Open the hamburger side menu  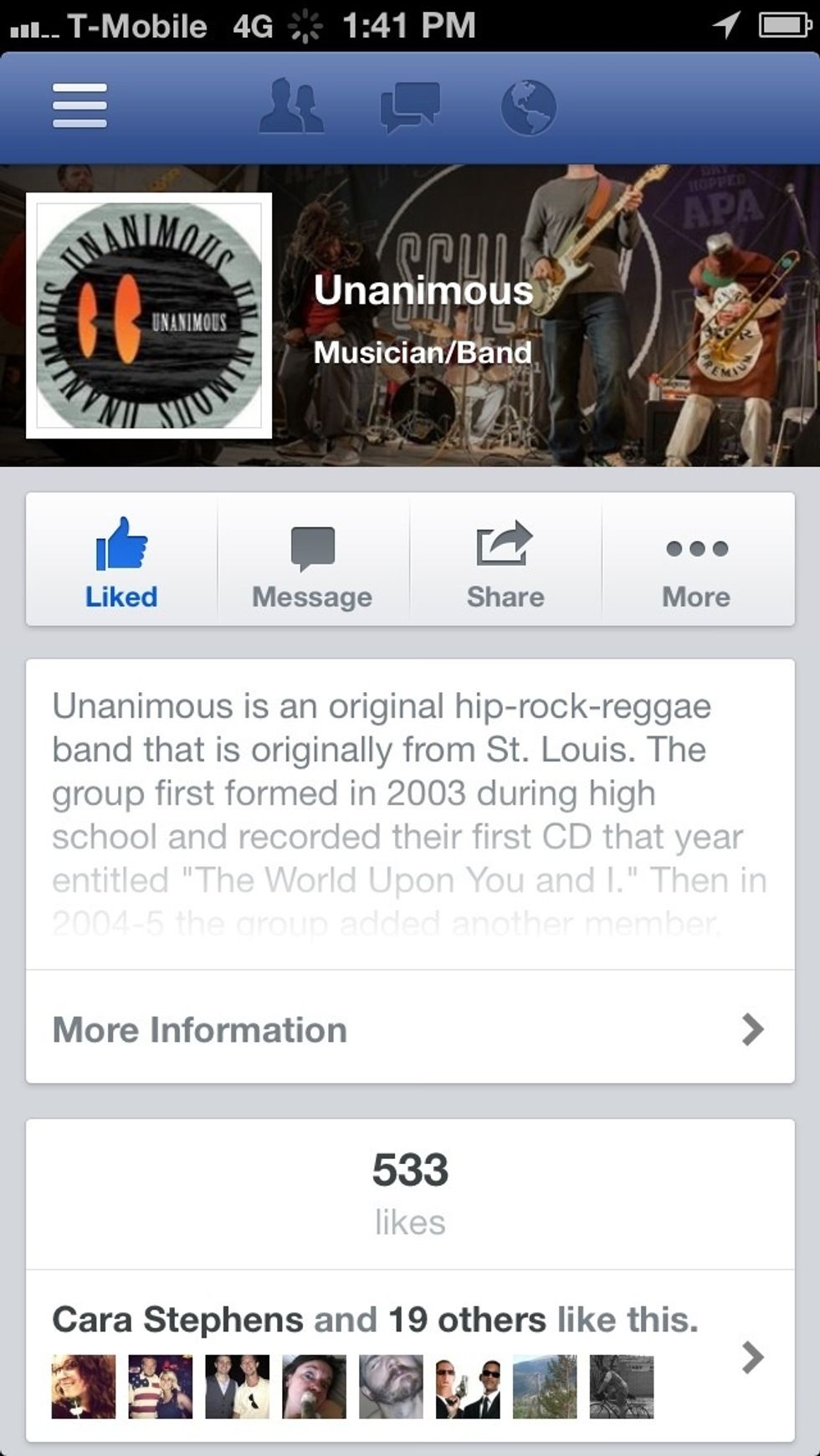79,106
